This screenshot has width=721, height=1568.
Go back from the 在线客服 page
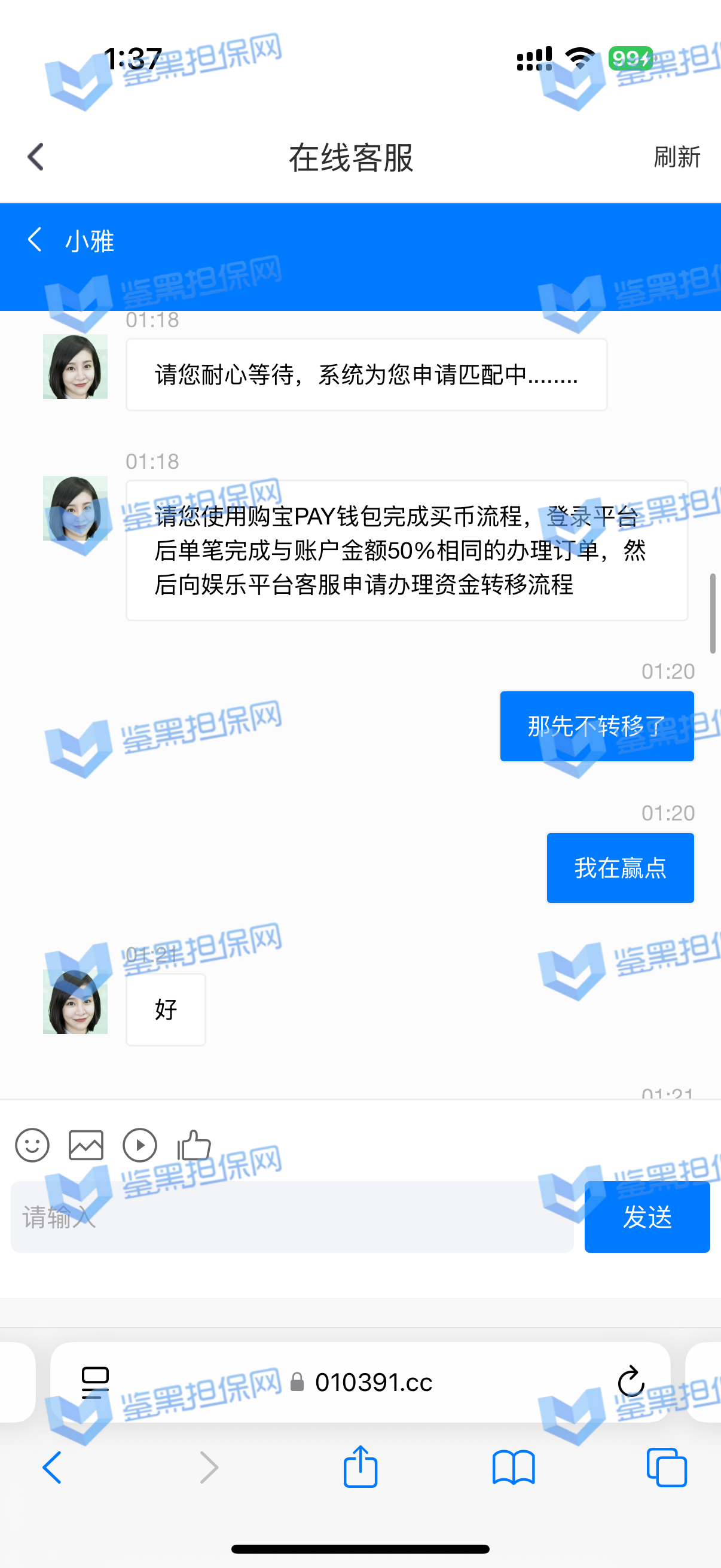[x=36, y=157]
